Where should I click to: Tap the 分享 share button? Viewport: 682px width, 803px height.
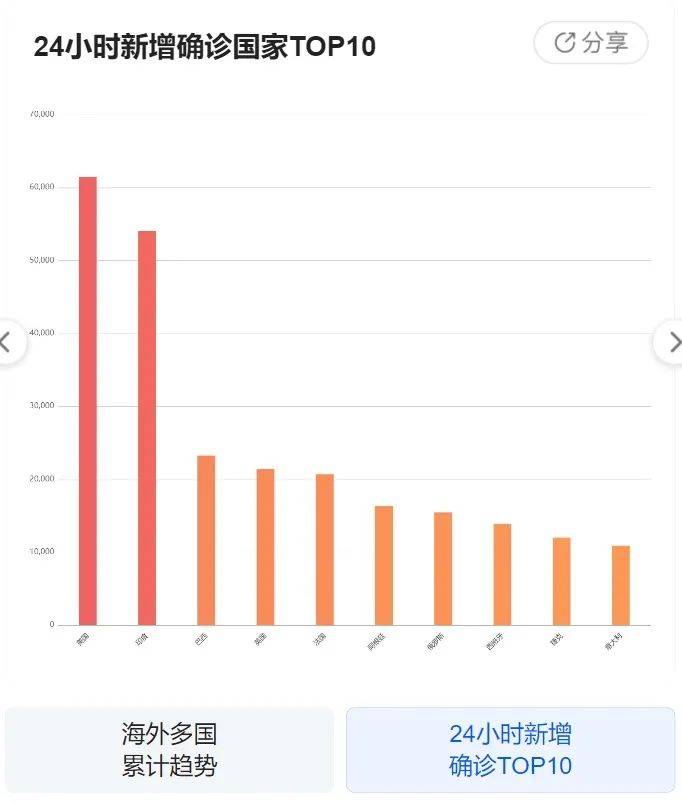(591, 43)
